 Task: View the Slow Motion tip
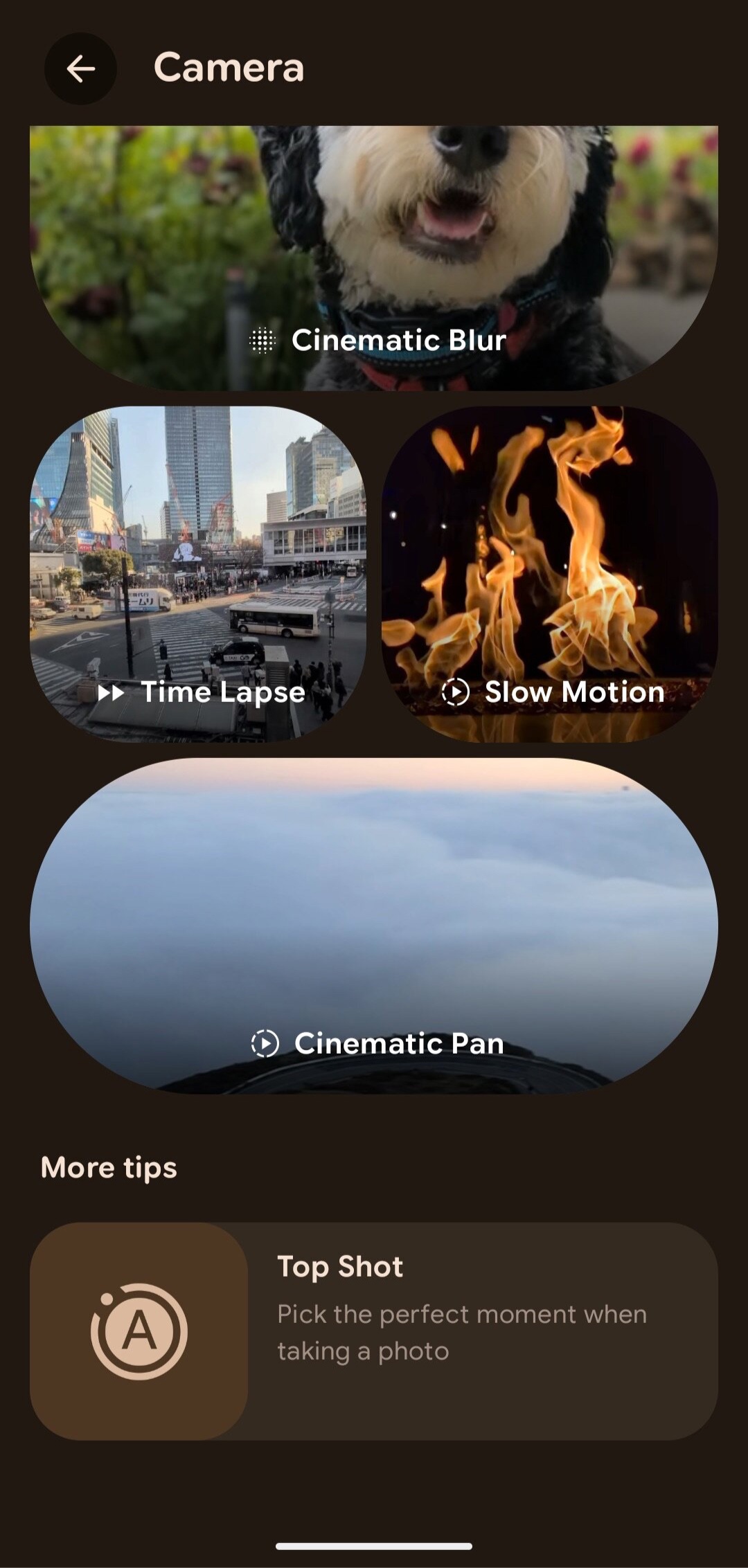(x=549, y=574)
